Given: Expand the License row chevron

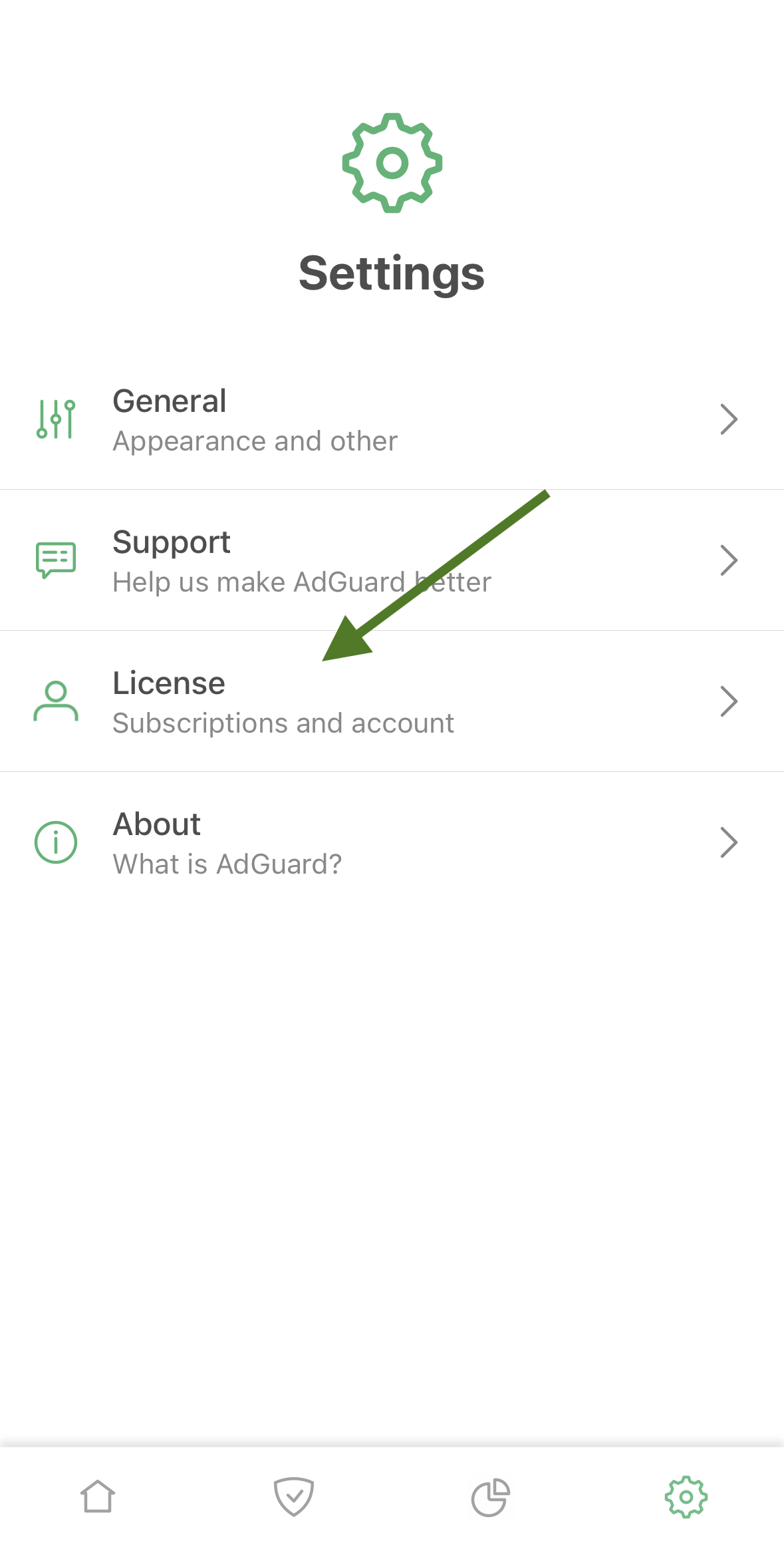Looking at the screenshot, I should point(730,701).
